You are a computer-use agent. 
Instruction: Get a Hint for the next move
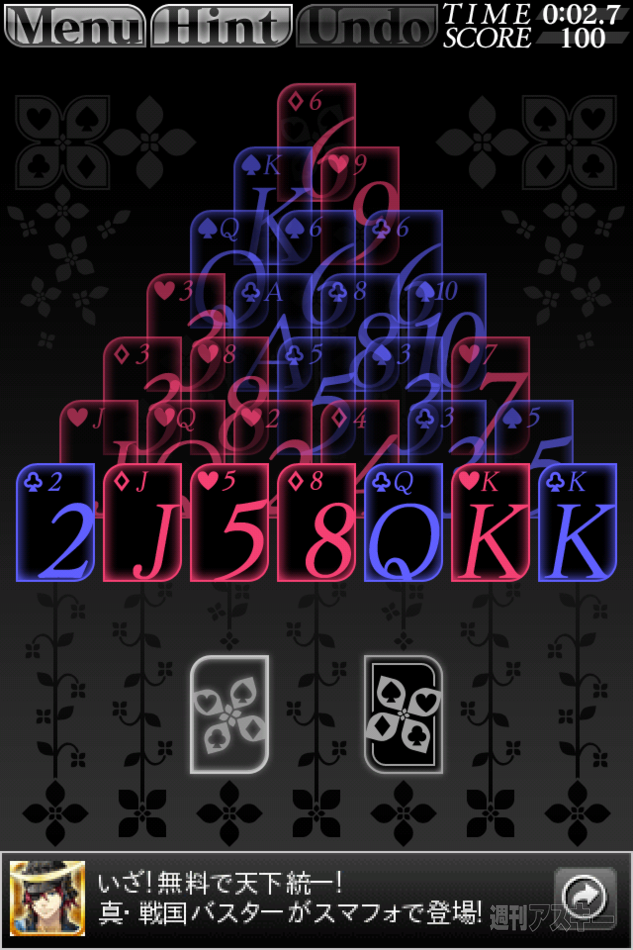pos(221,26)
